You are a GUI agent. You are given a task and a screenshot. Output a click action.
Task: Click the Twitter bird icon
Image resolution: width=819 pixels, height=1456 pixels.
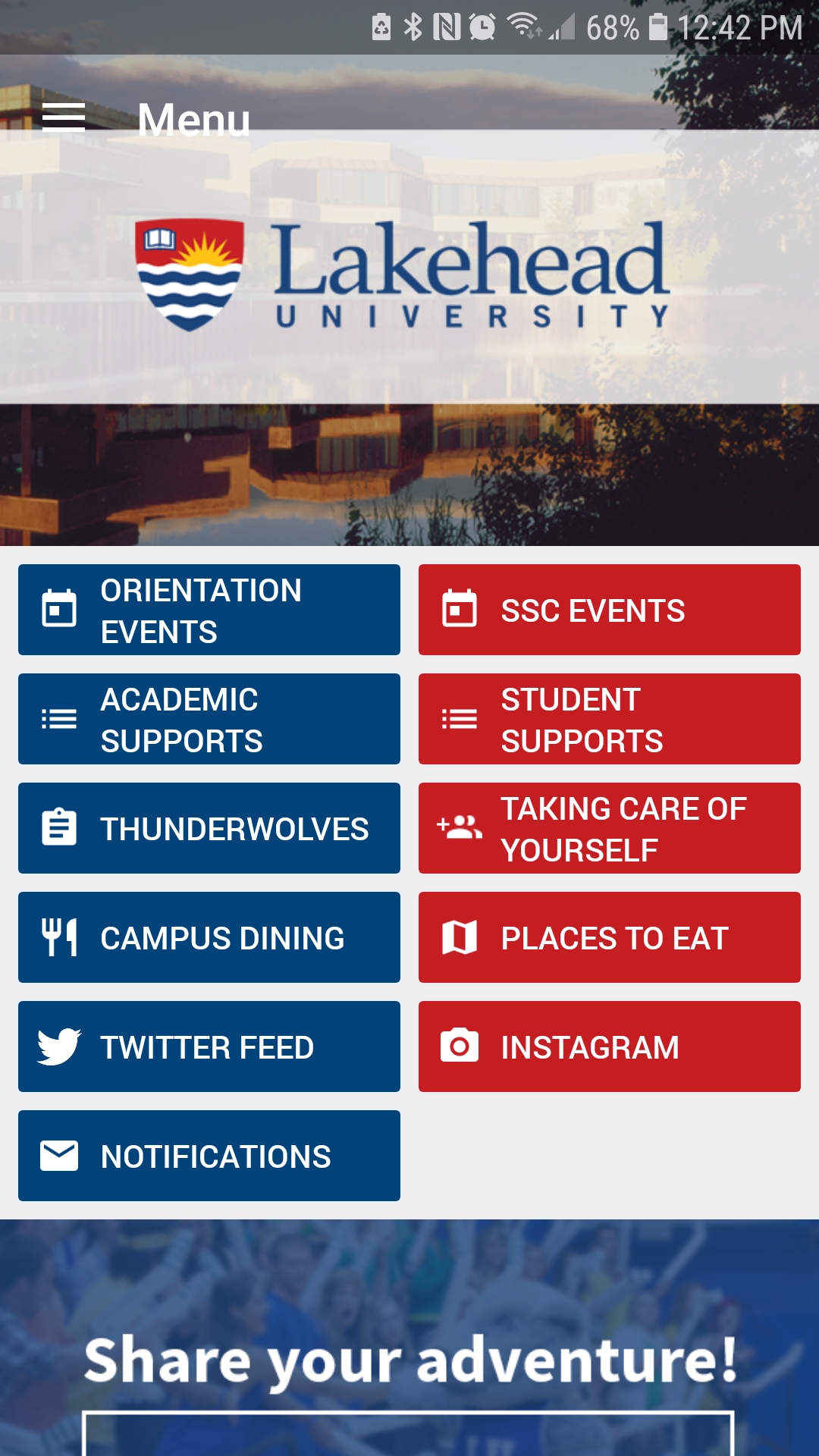click(x=59, y=1046)
